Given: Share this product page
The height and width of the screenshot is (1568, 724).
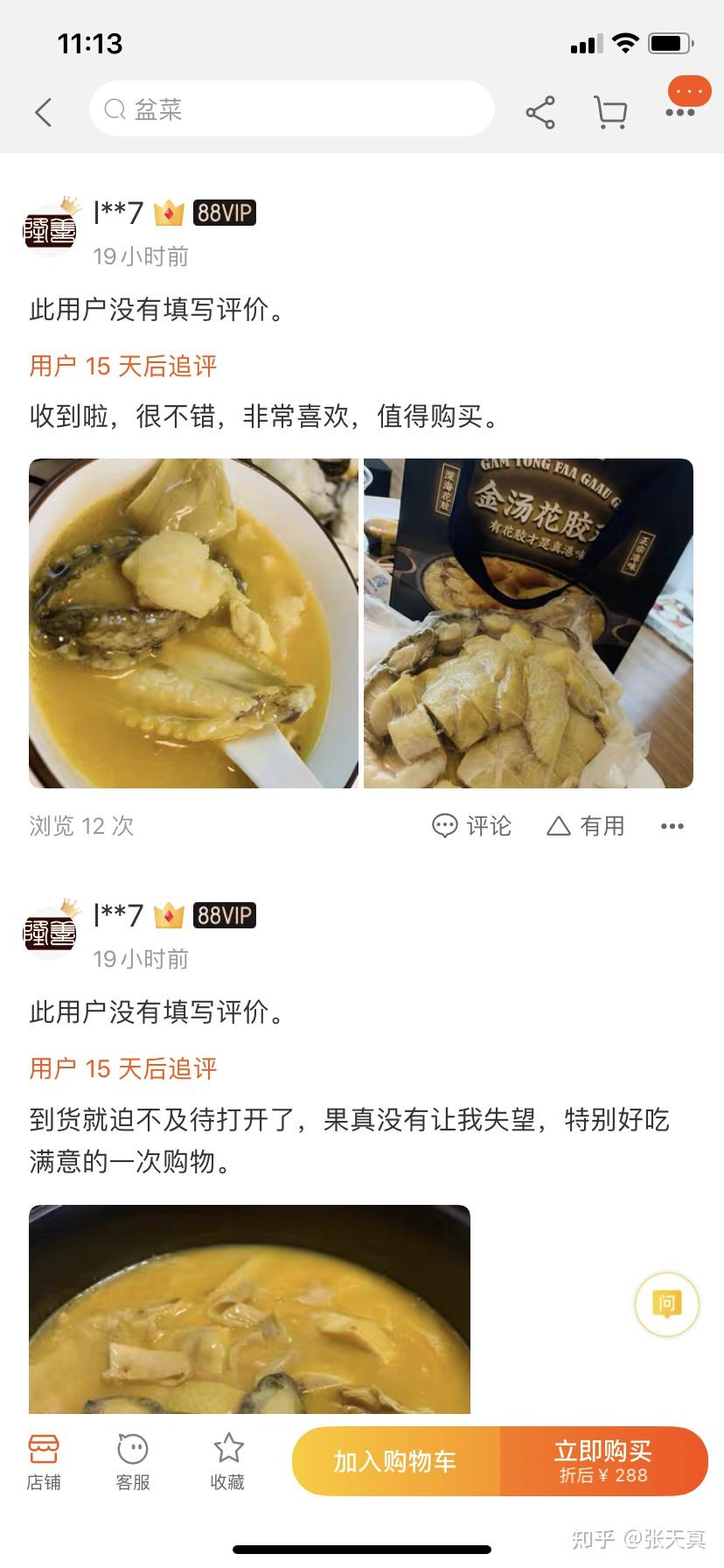Looking at the screenshot, I should (x=540, y=113).
